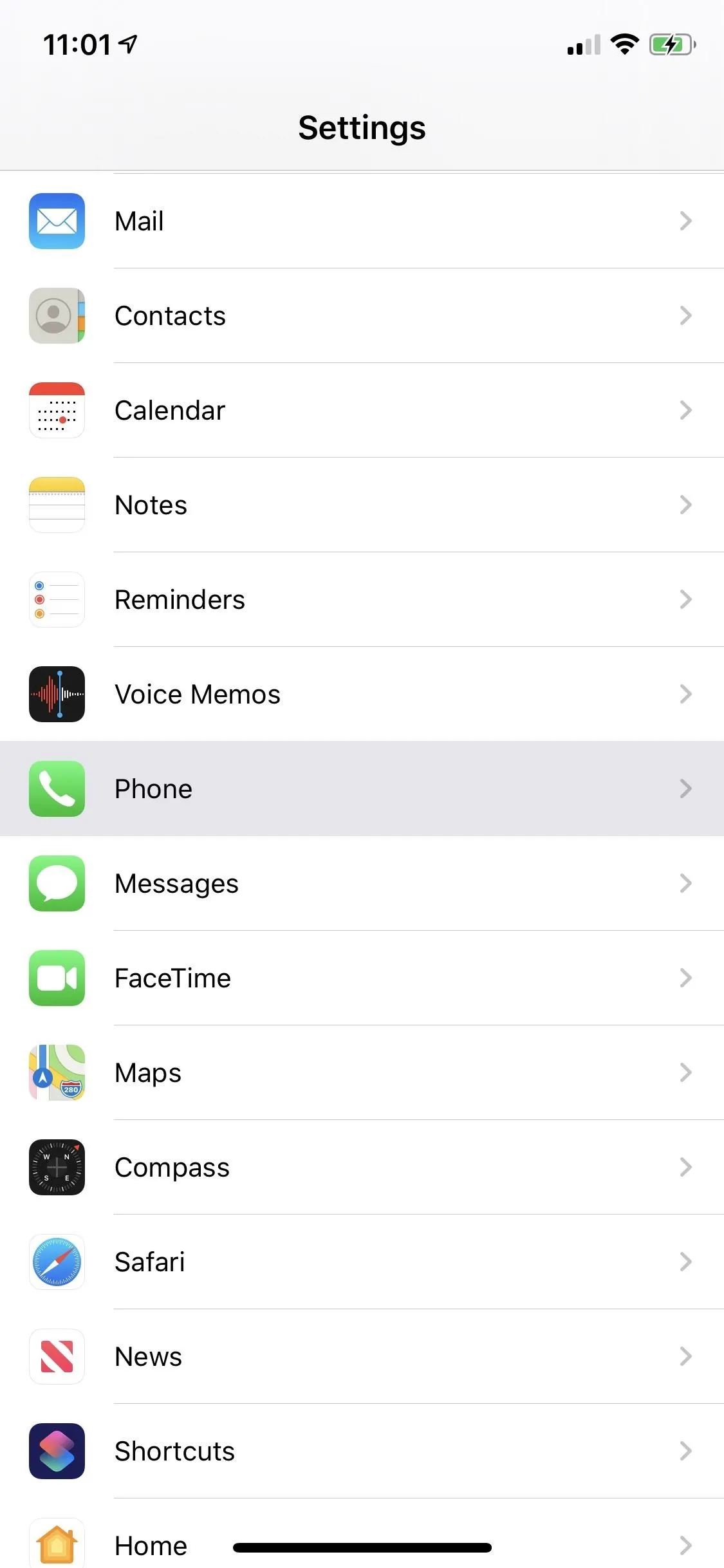This screenshot has width=724, height=1568.
Task: Select Notes in the settings list
Action: click(x=362, y=505)
